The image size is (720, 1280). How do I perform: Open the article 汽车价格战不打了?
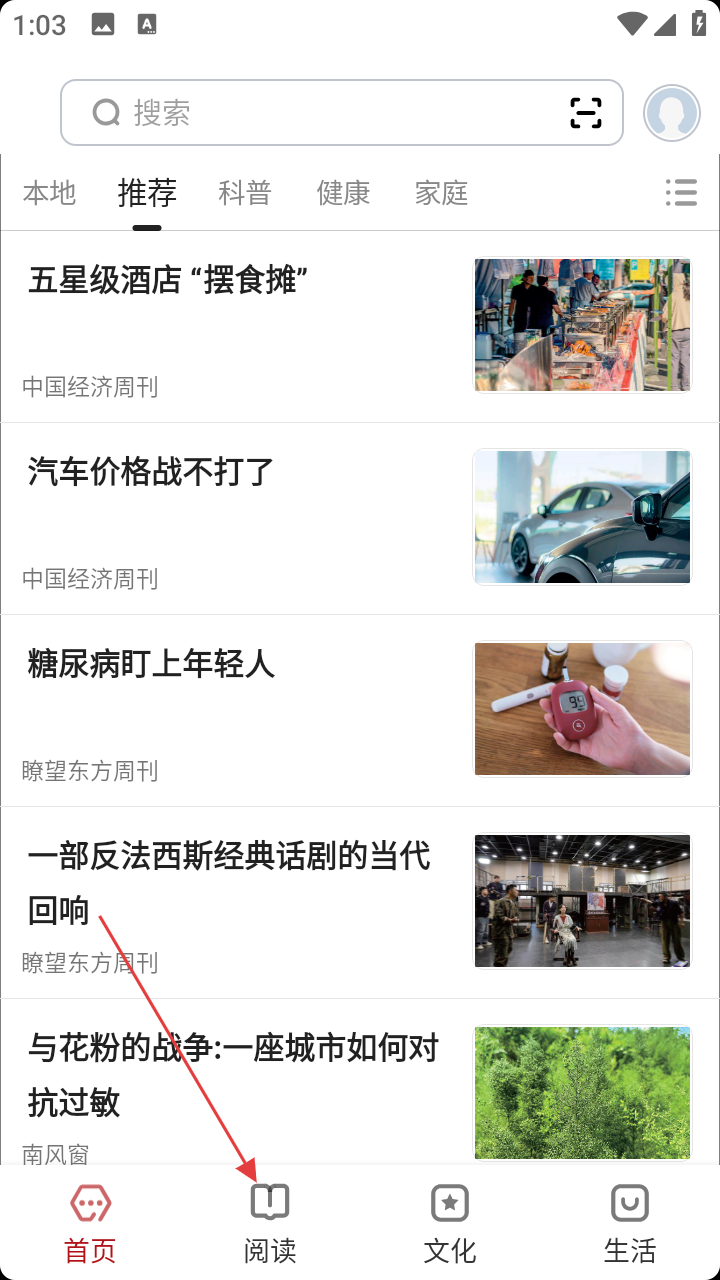tap(151, 472)
